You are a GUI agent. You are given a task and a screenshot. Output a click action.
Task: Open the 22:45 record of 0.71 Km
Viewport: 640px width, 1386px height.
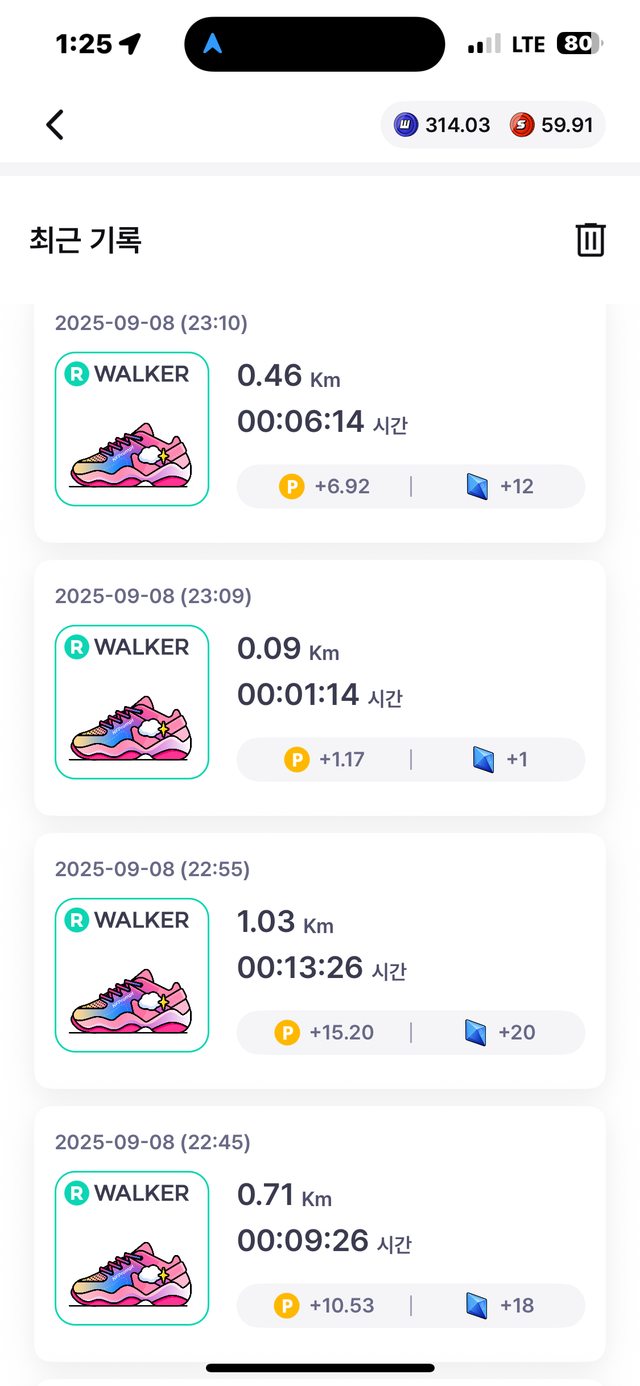tap(320, 1234)
